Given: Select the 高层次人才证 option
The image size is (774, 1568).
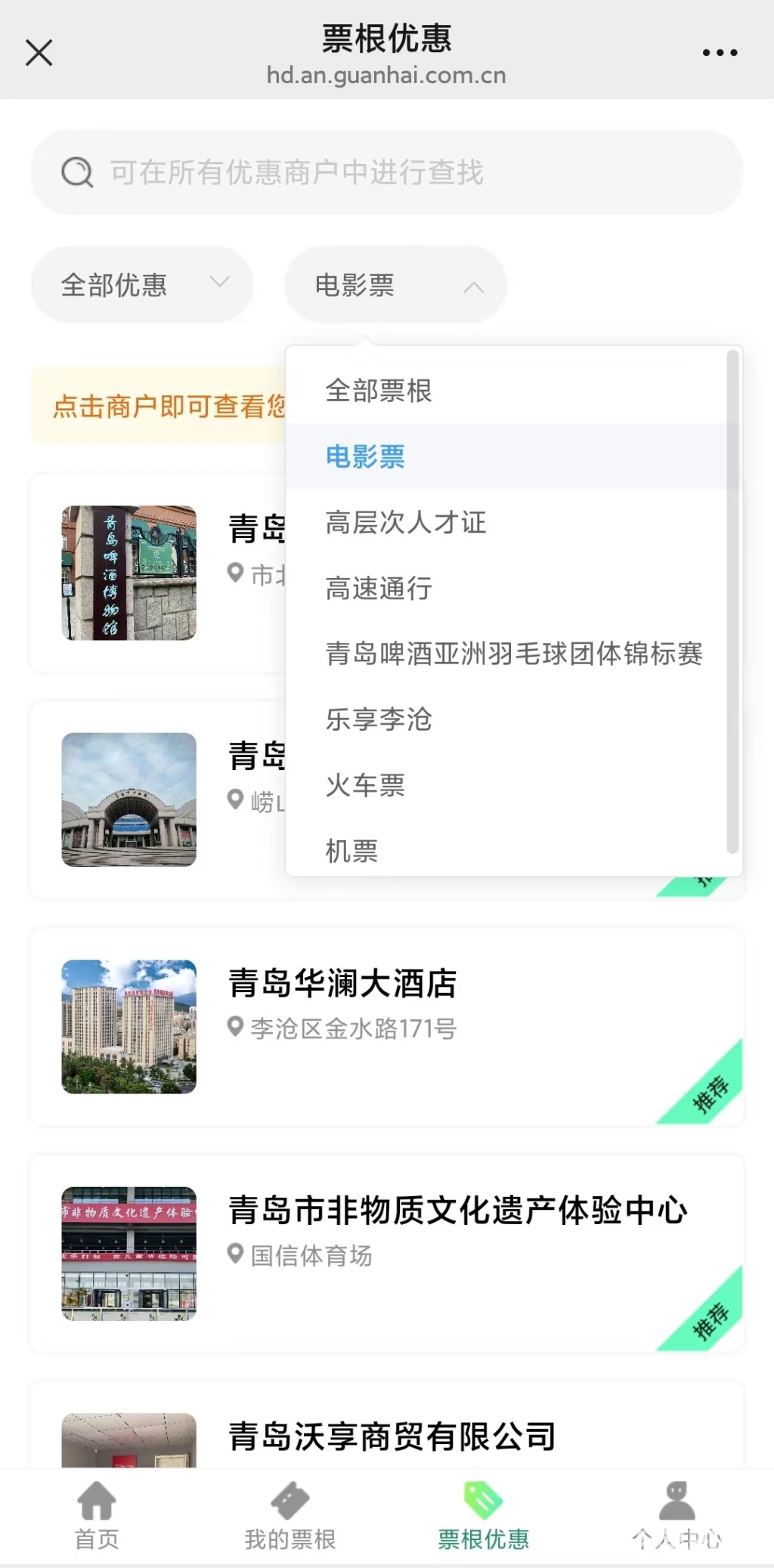Looking at the screenshot, I should (406, 522).
